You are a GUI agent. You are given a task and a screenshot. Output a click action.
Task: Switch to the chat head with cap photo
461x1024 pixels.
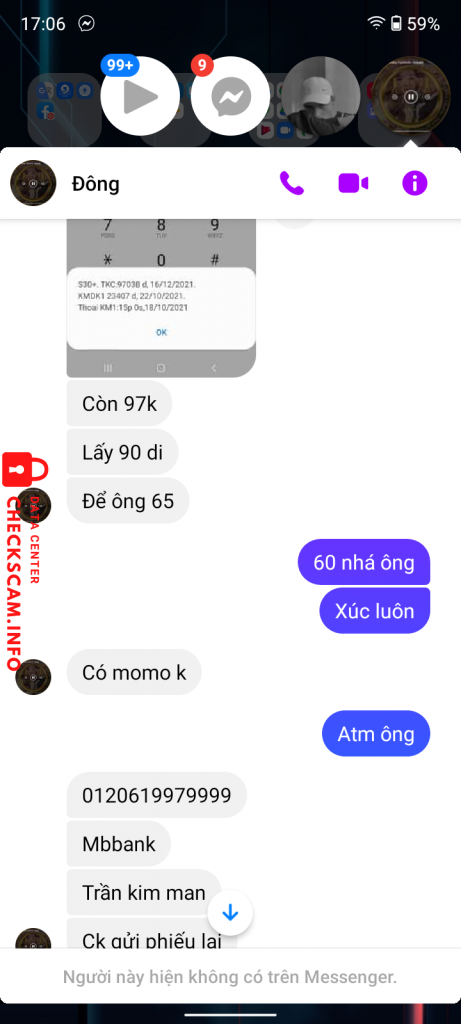click(x=321, y=96)
